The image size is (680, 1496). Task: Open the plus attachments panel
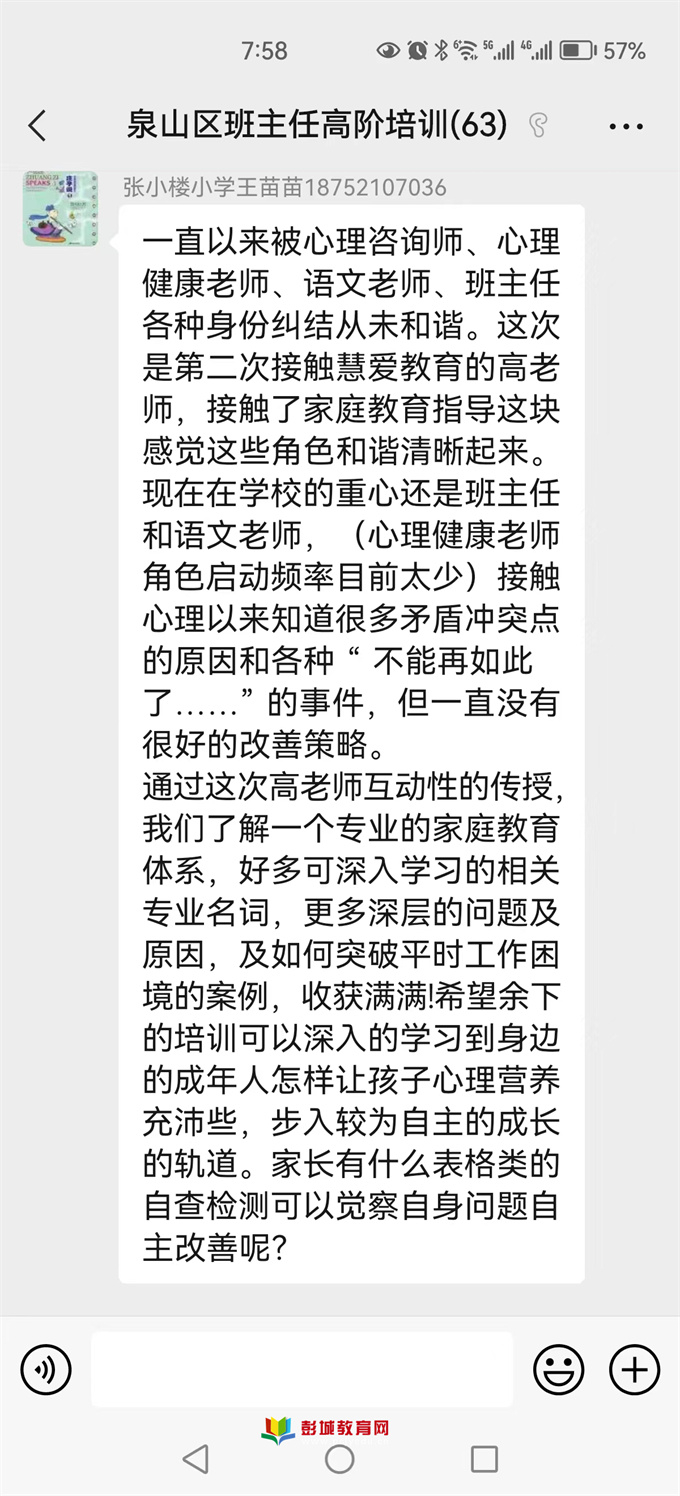(635, 1369)
